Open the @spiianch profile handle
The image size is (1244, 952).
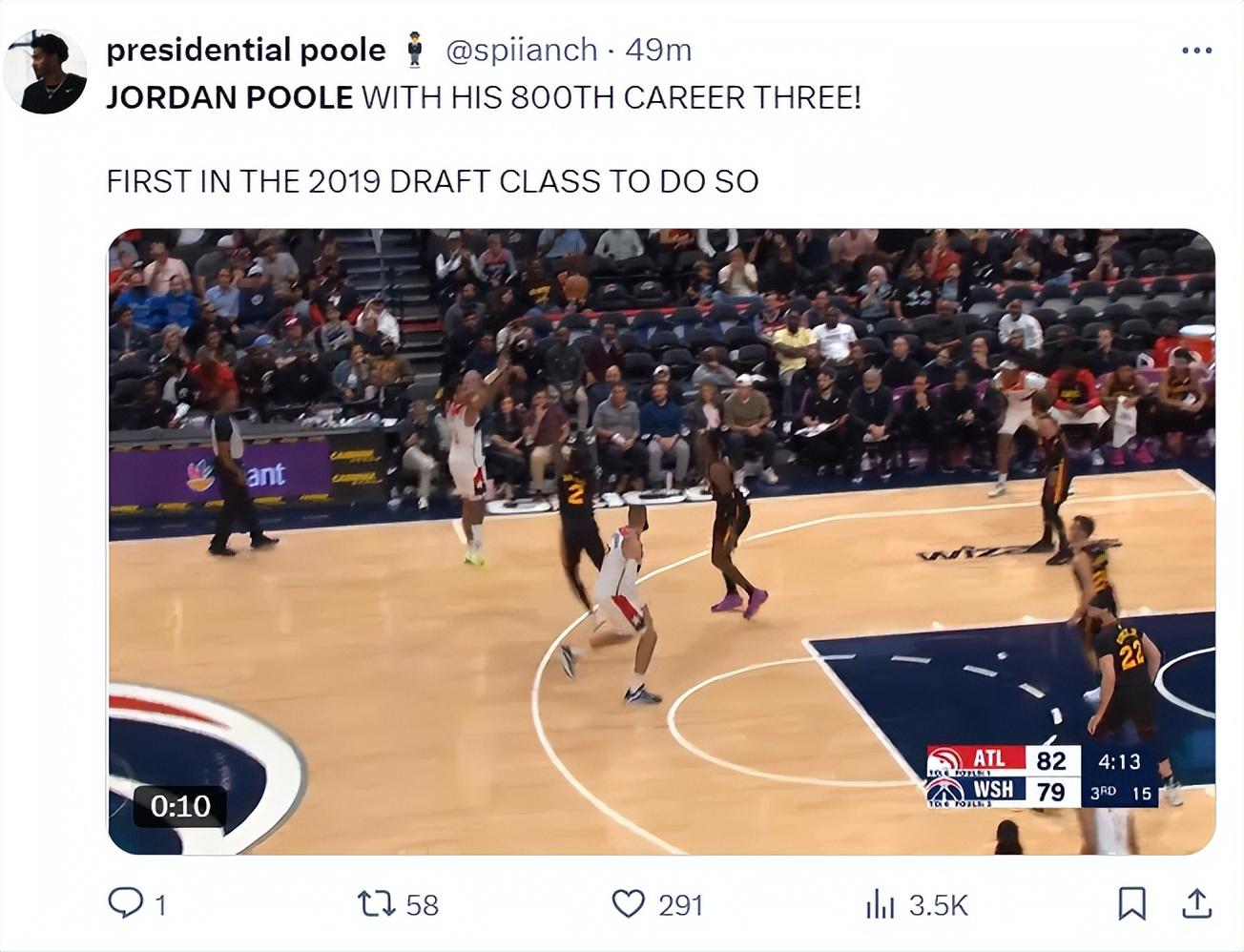(522, 50)
